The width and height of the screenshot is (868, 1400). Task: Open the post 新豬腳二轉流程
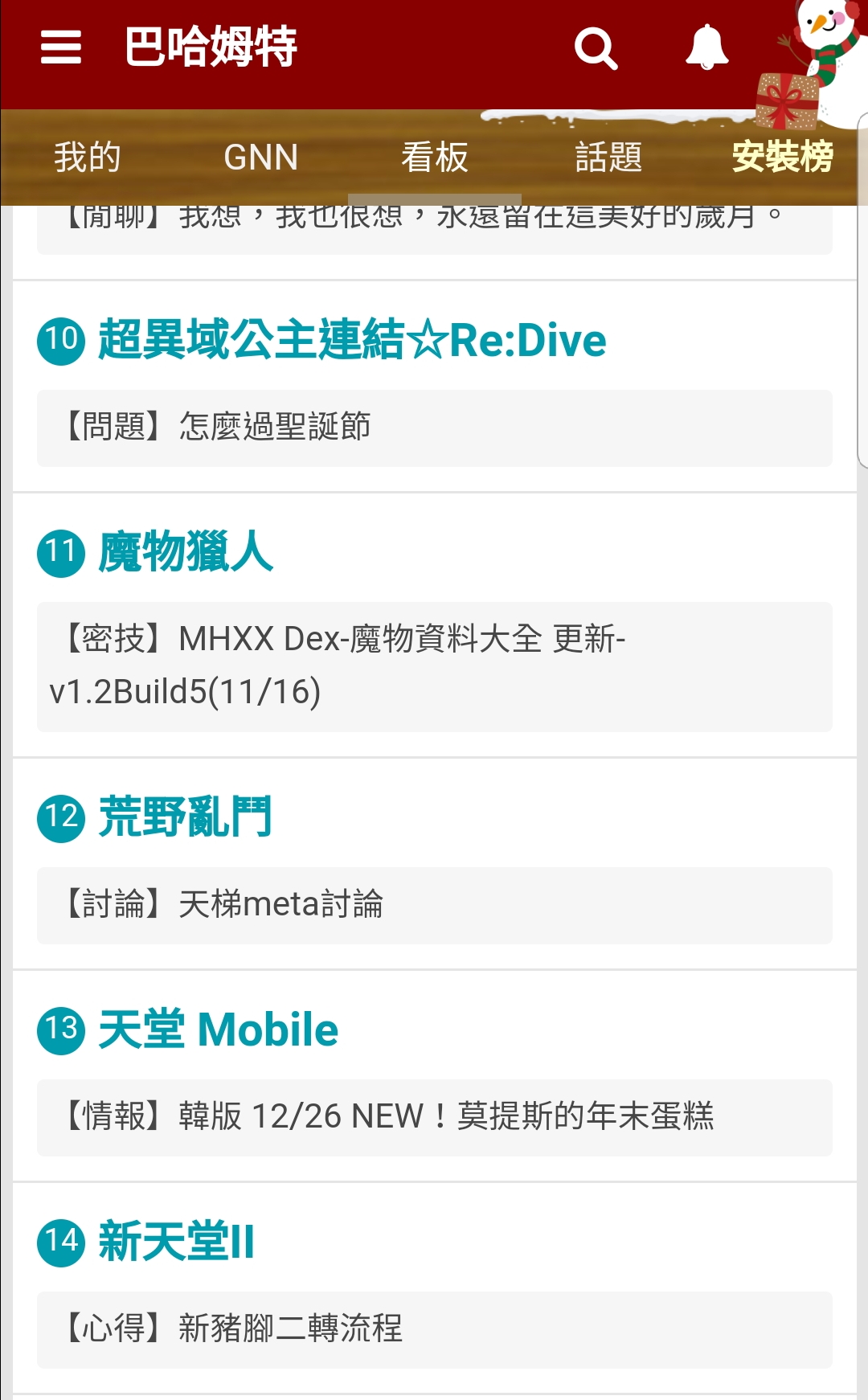(x=435, y=1329)
